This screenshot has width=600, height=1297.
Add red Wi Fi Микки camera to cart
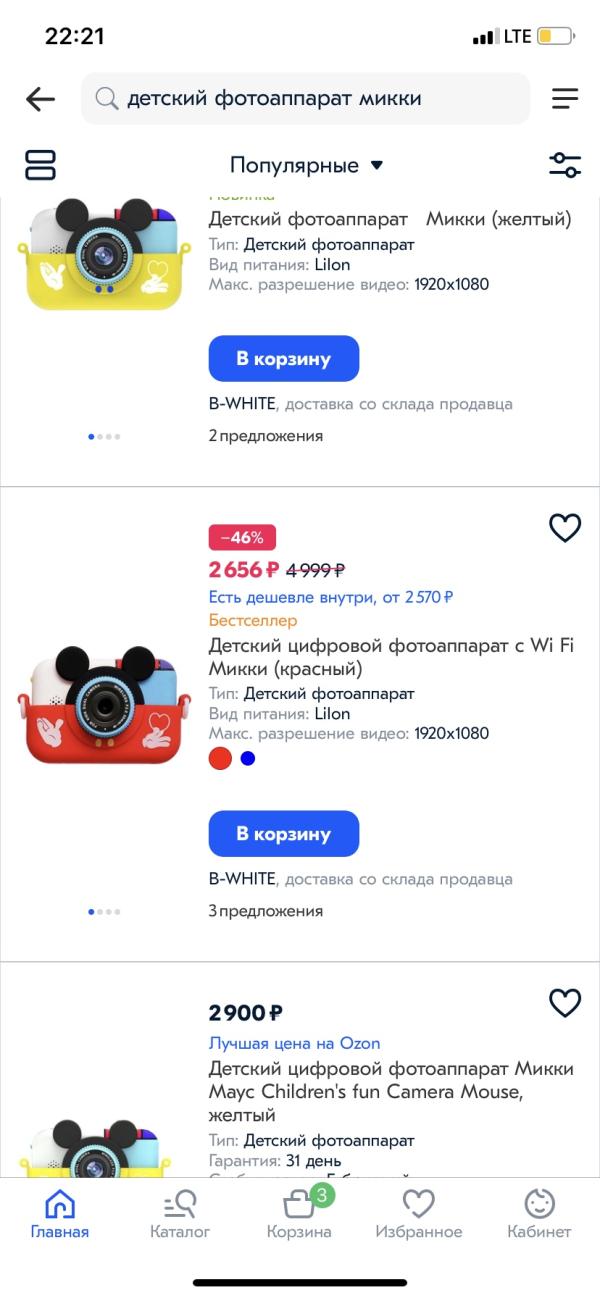(x=283, y=833)
